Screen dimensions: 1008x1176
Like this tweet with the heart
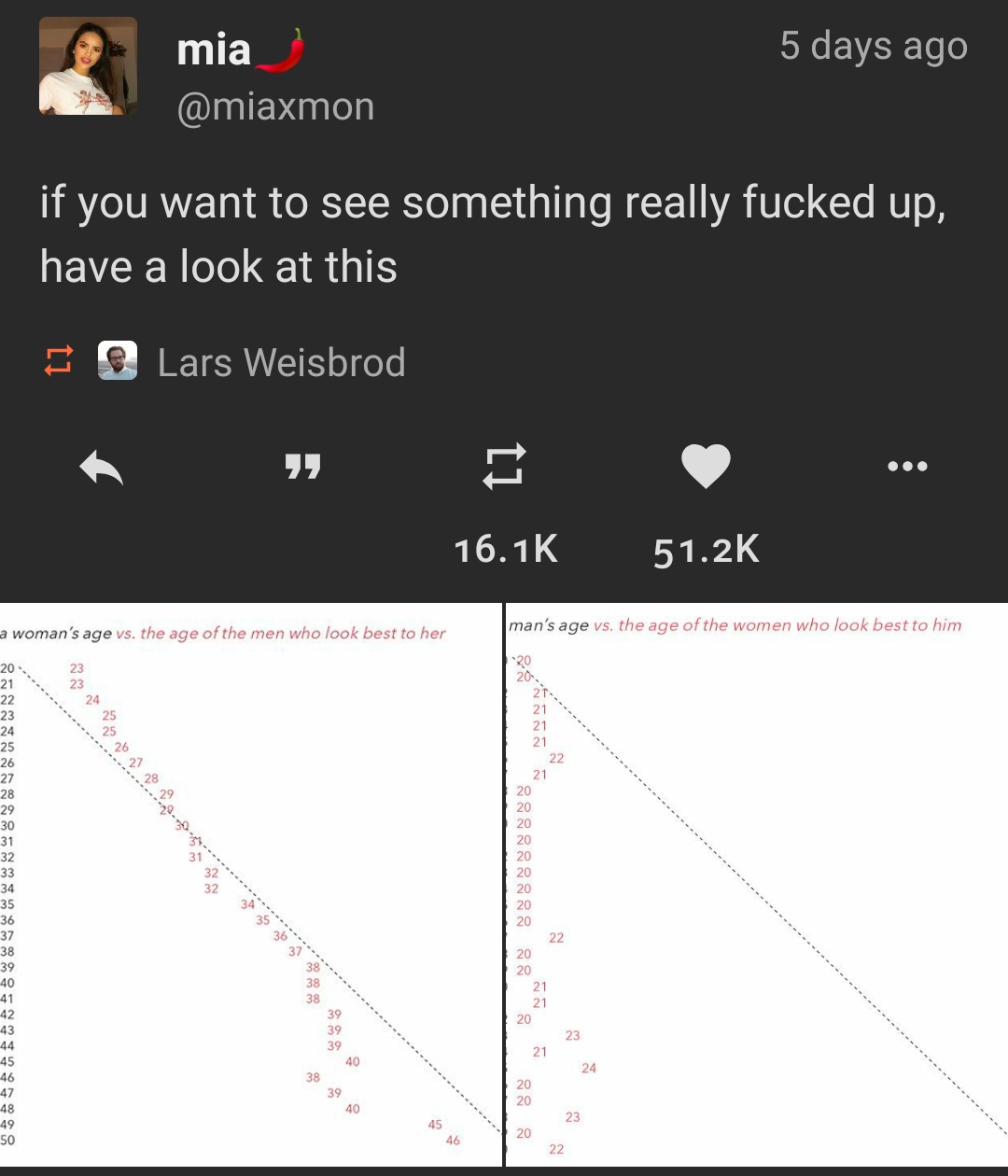coord(706,466)
